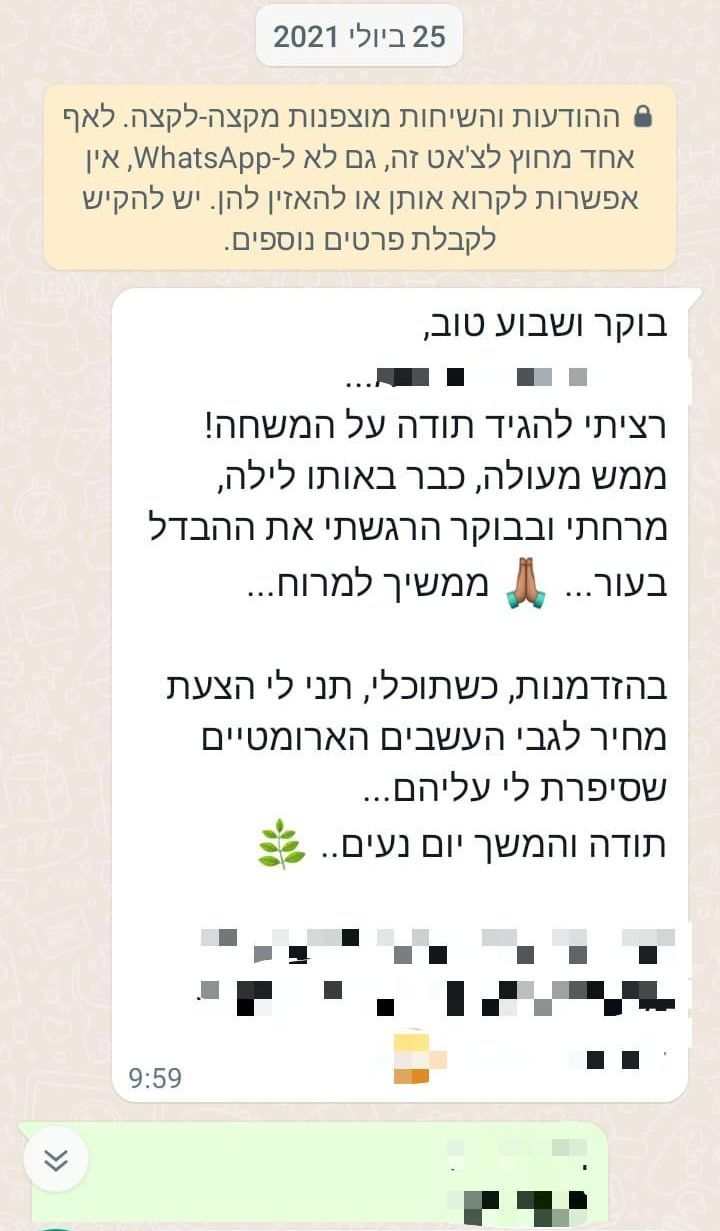
Task: Tap the end-to-end encryption notice for details
Action: click(x=360, y=178)
